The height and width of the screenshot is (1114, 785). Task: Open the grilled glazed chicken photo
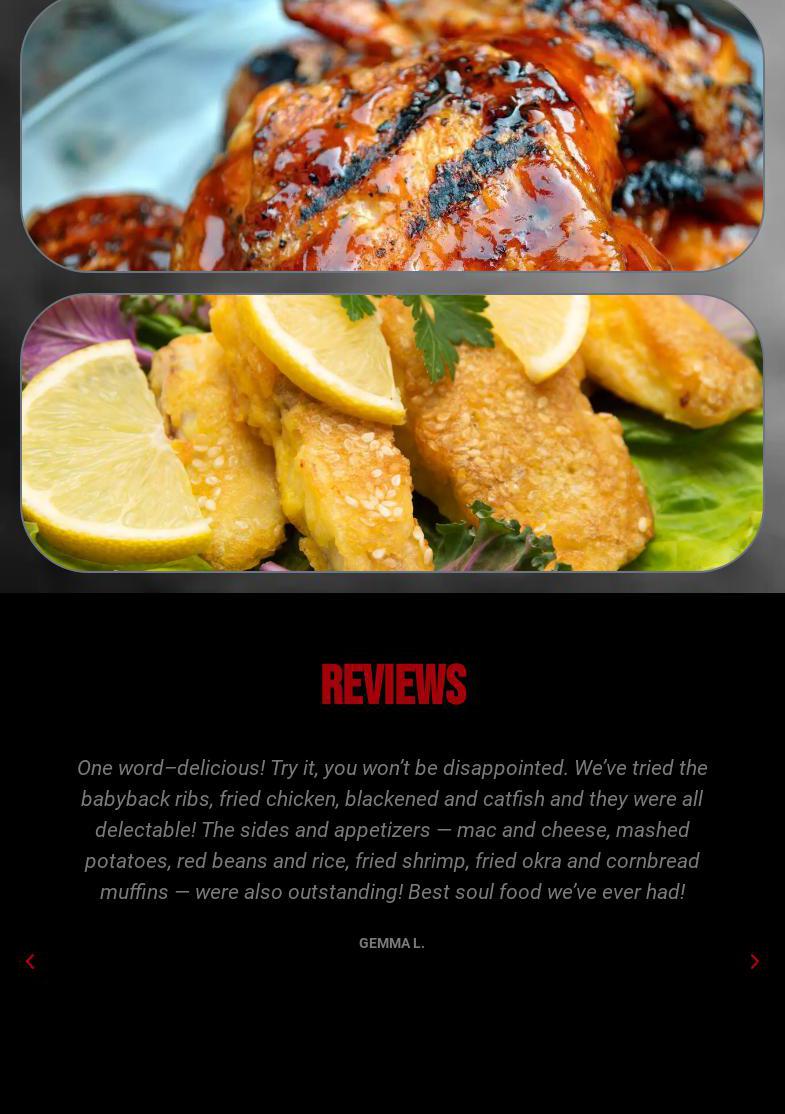[392, 135]
